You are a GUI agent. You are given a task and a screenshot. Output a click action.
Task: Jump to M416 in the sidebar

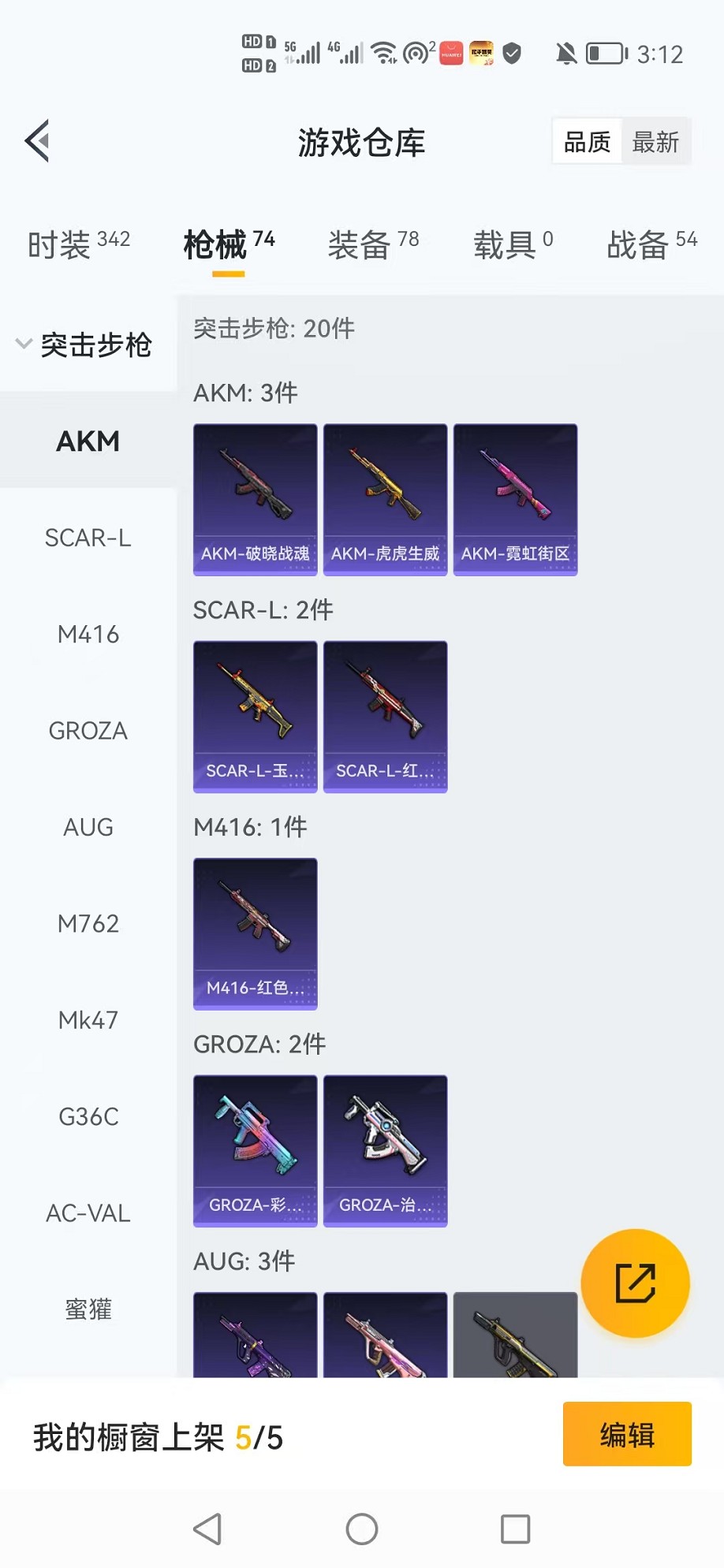[x=88, y=634]
